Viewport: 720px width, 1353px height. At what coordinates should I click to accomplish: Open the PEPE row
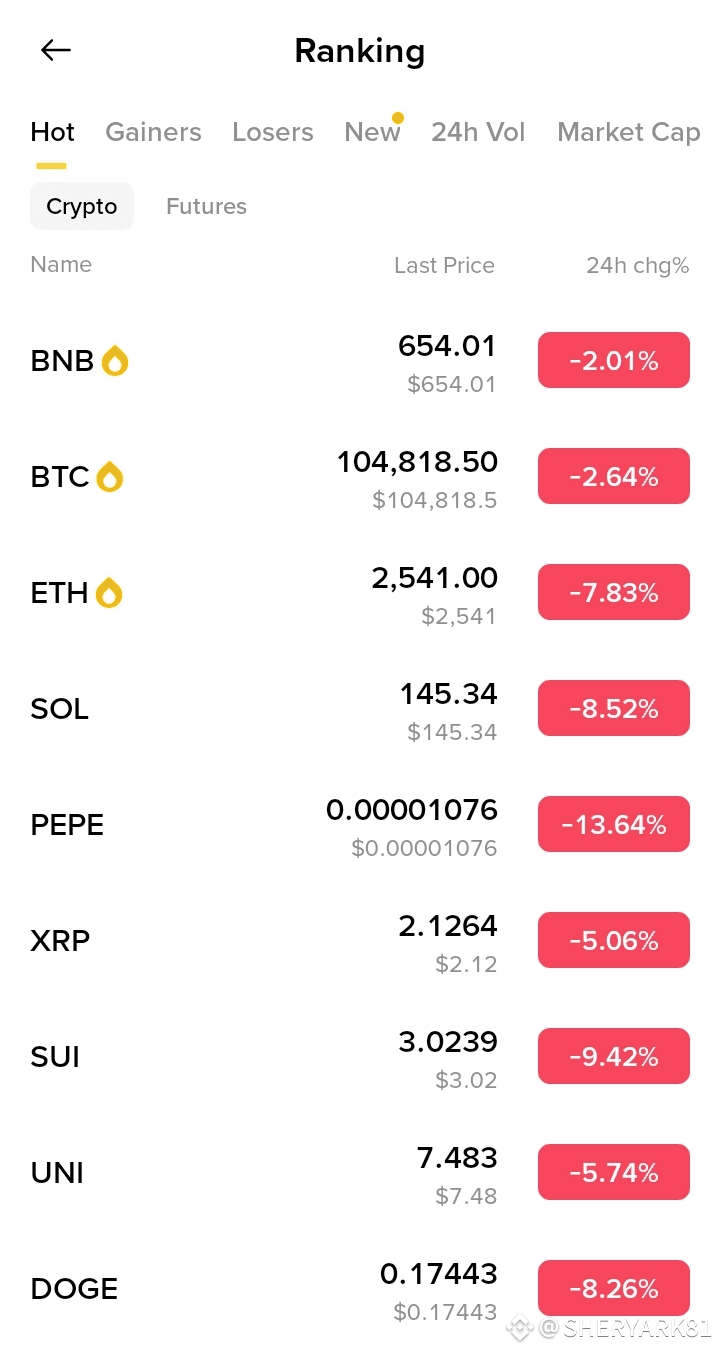[360, 824]
